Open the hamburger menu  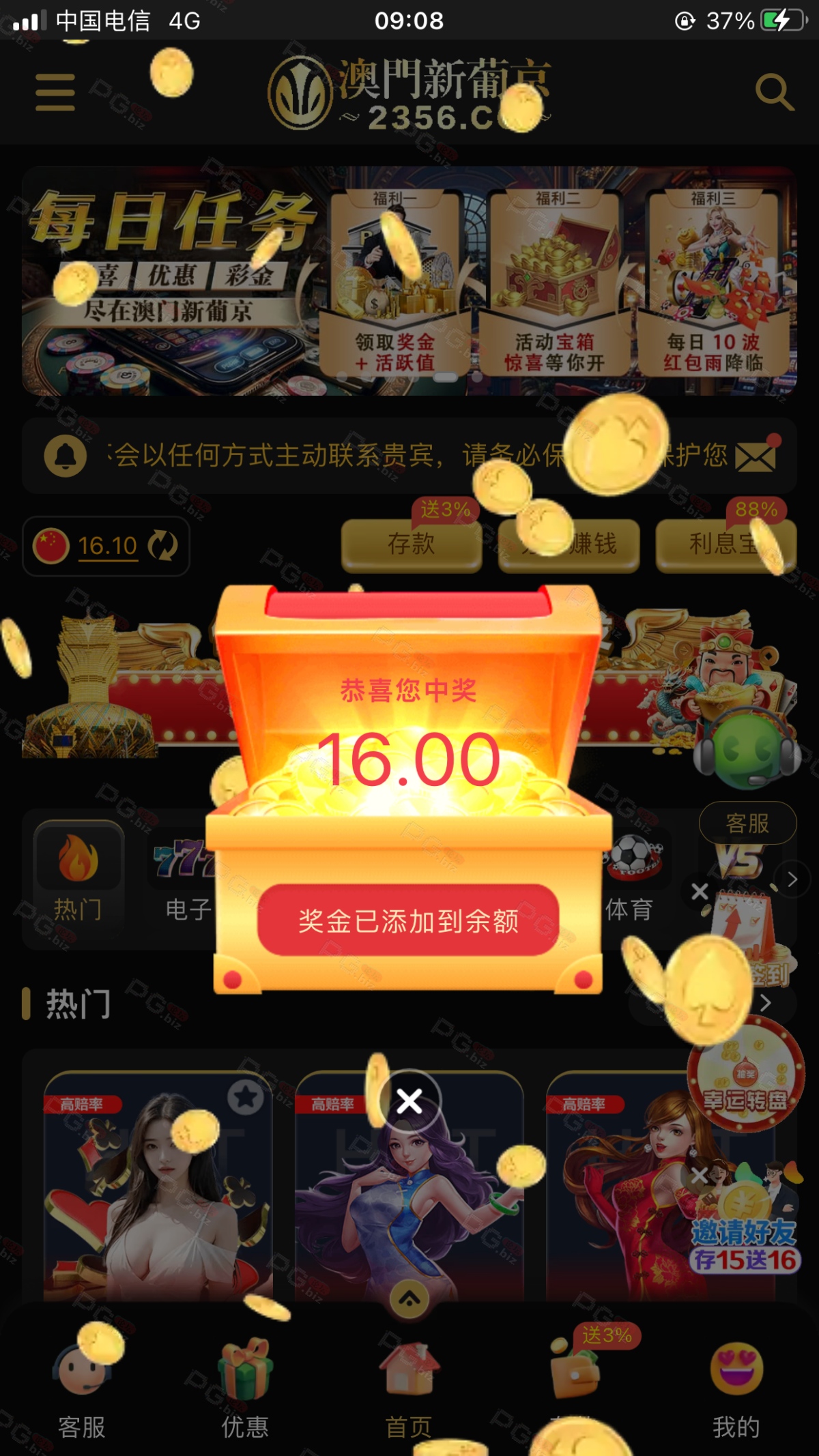55,92
